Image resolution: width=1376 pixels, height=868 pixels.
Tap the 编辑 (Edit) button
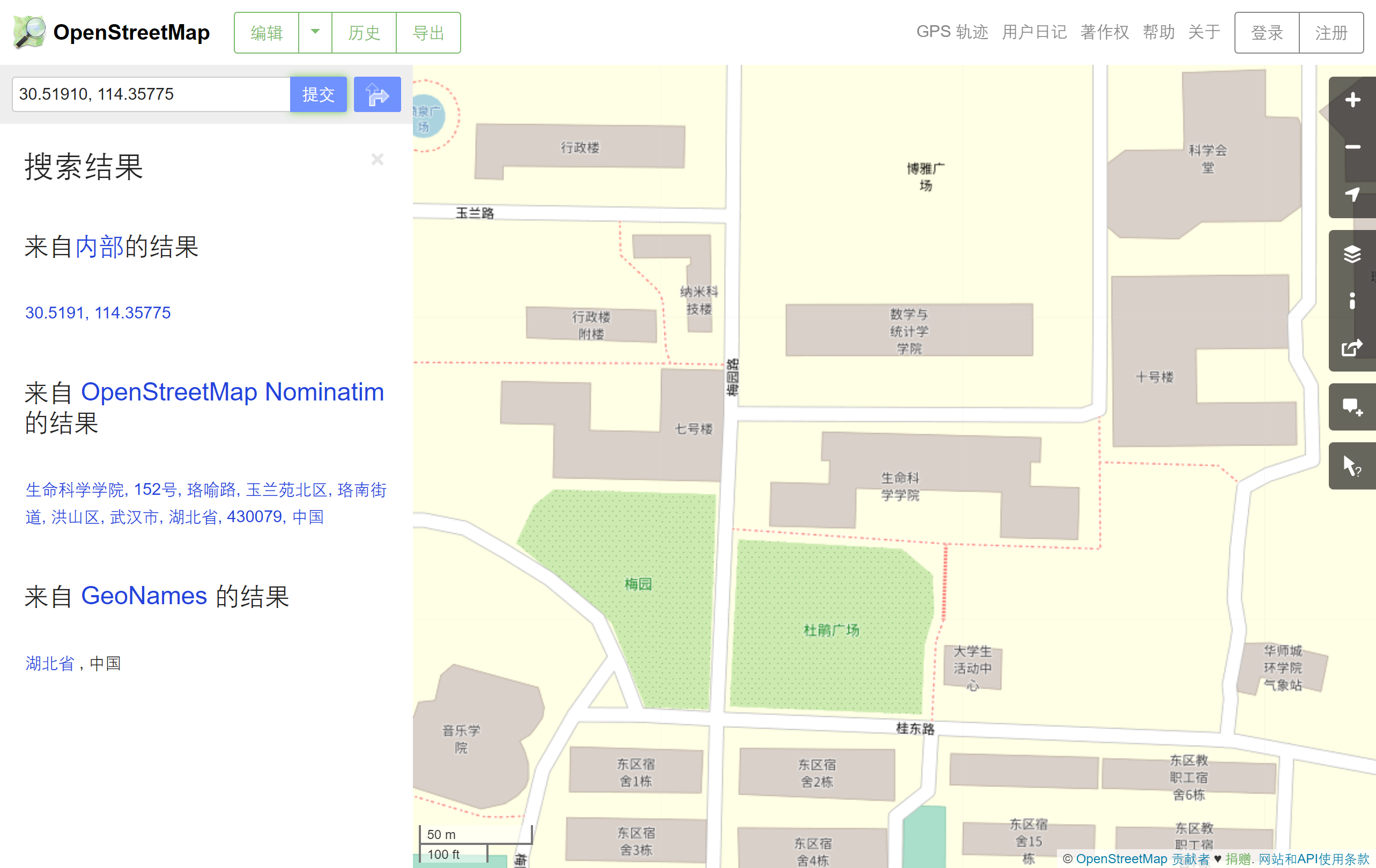267,33
